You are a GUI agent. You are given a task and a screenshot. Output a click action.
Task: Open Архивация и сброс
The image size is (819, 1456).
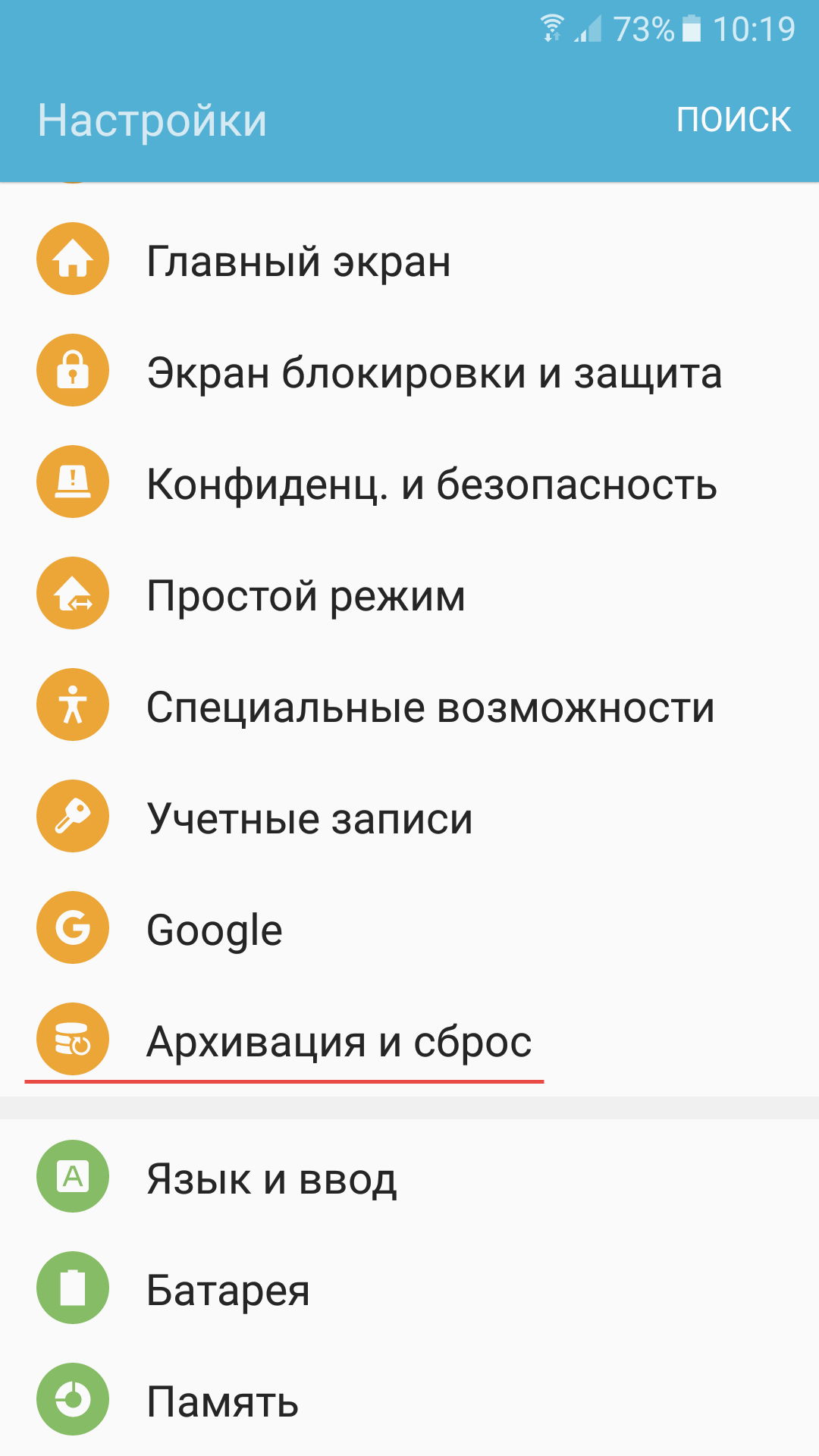(x=409, y=1040)
